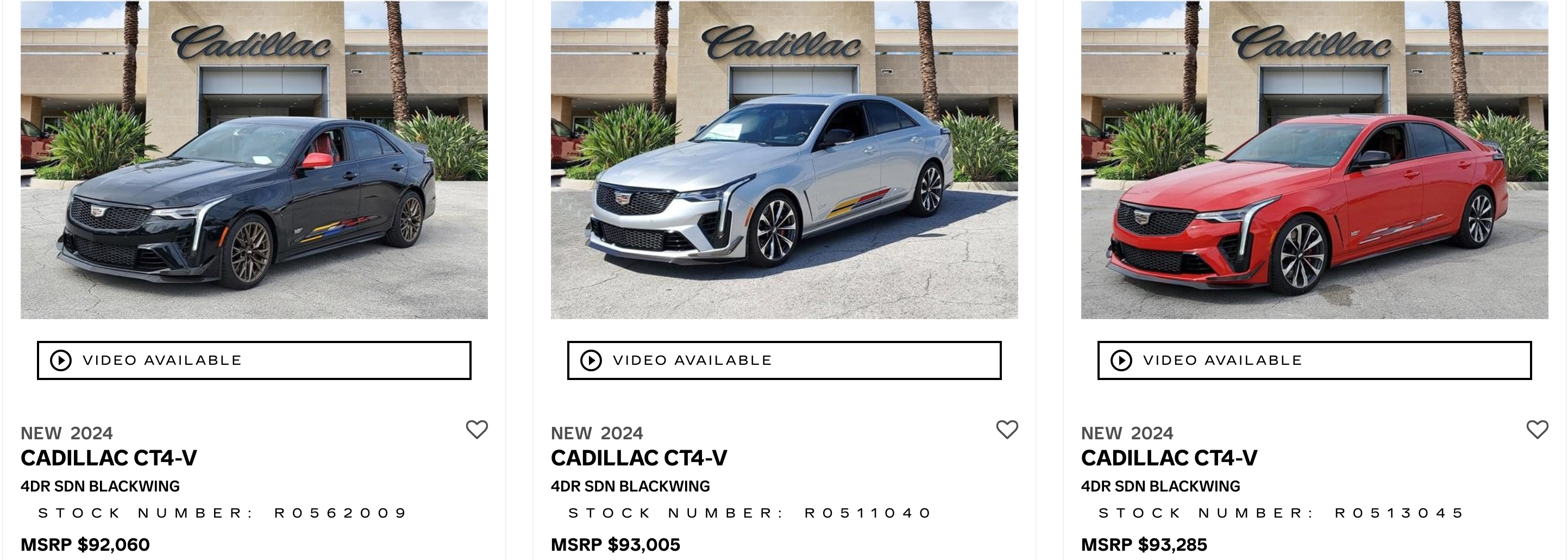
Task: Select the Cadillac CT4-V title for stock R0513045
Action: 1169,458
